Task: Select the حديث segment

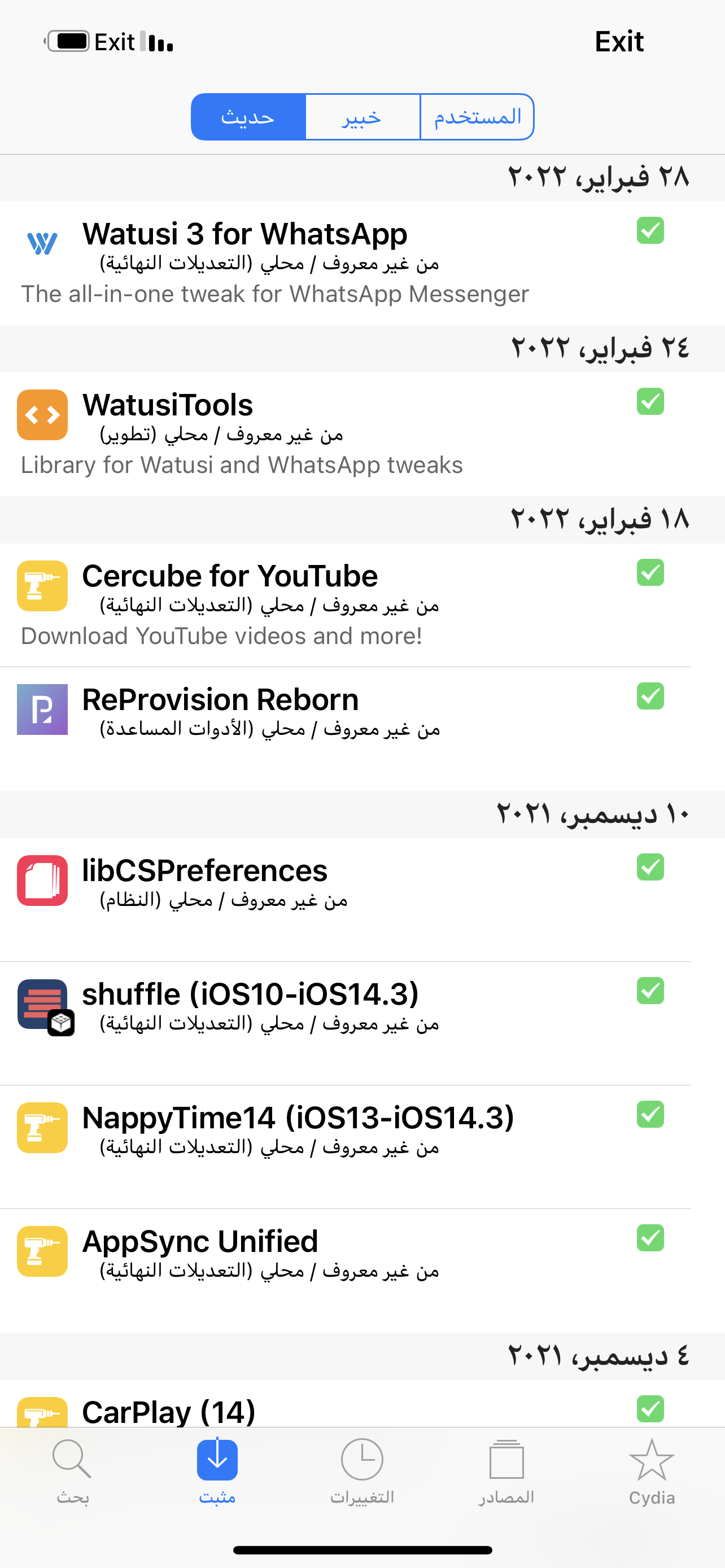Action: point(248,117)
